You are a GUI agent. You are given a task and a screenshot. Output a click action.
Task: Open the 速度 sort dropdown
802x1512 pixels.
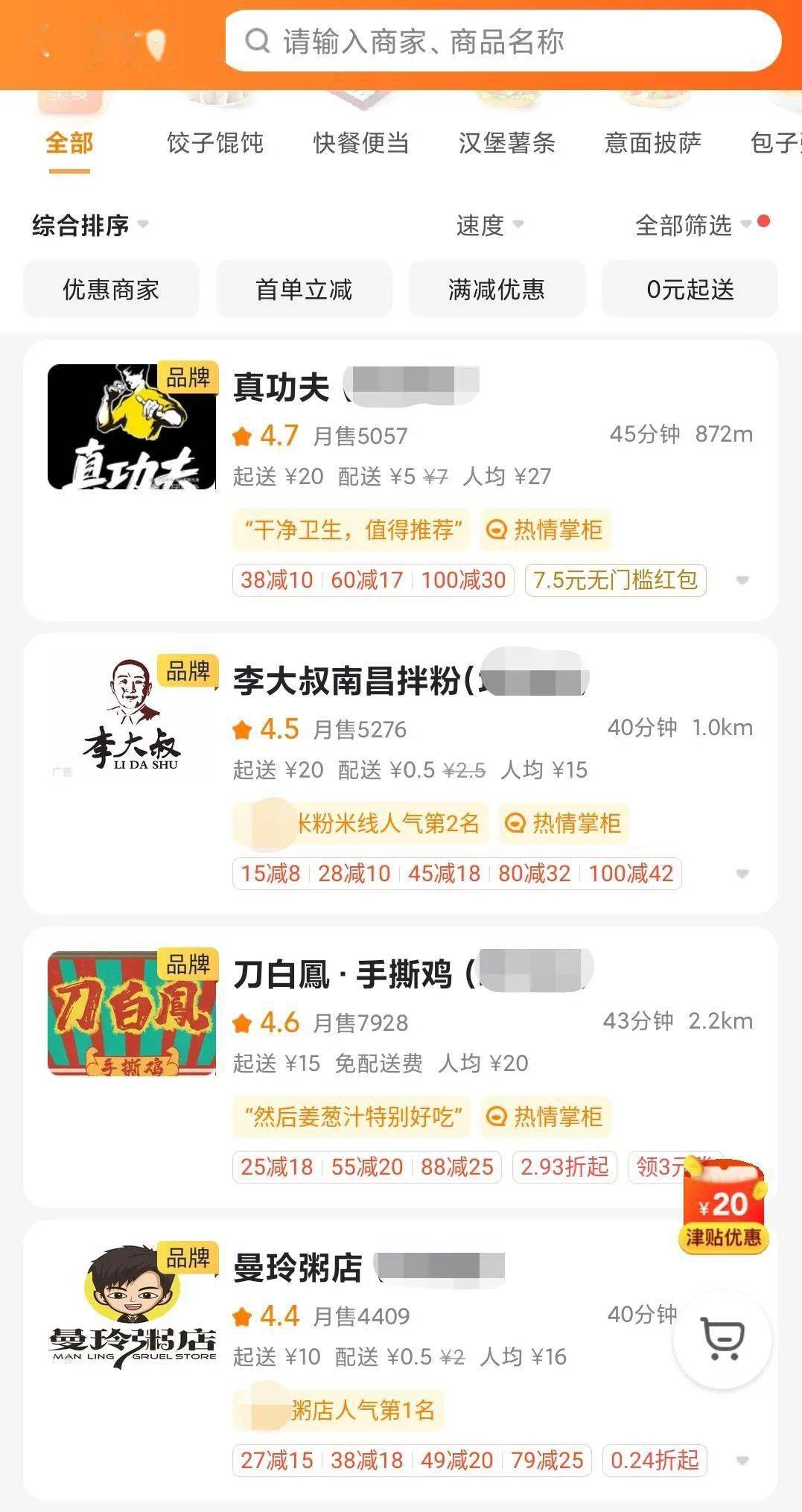(x=490, y=225)
